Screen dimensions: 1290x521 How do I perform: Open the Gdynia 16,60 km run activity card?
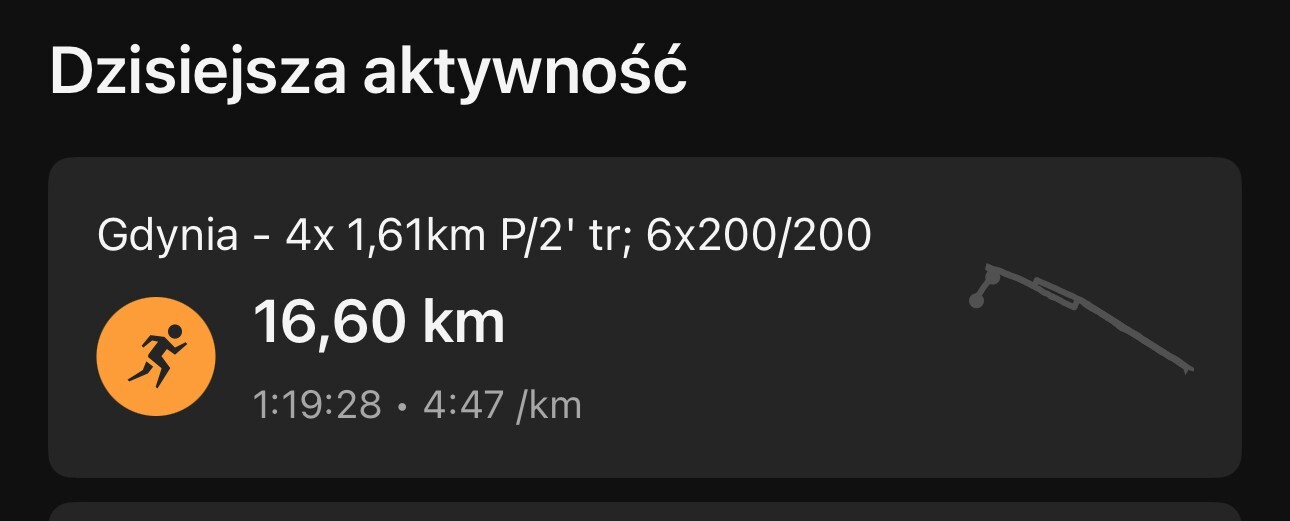pyautogui.click(x=644, y=318)
